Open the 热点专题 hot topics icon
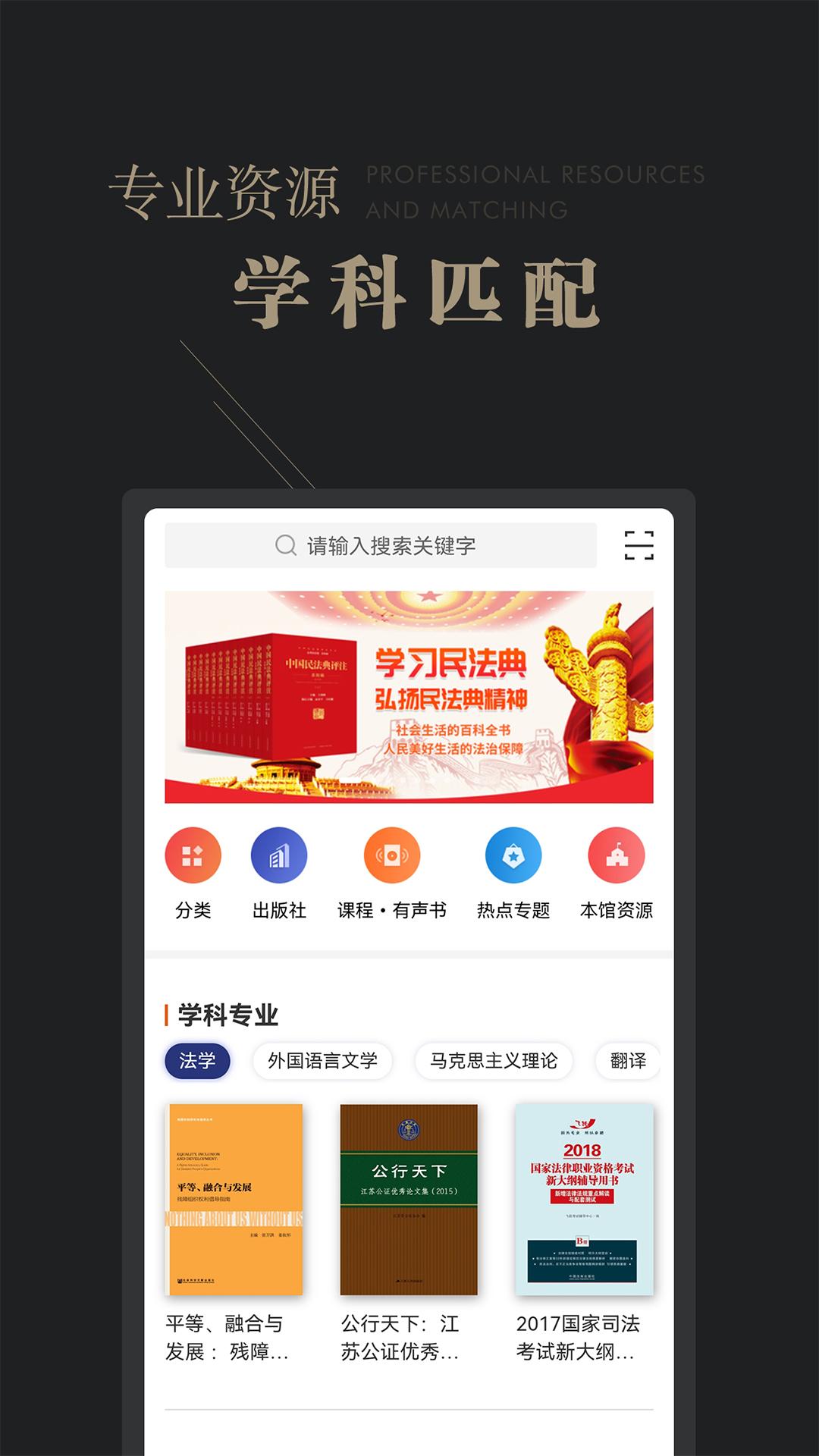This screenshot has width=819, height=1456. pyautogui.click(x=513, y=855)
